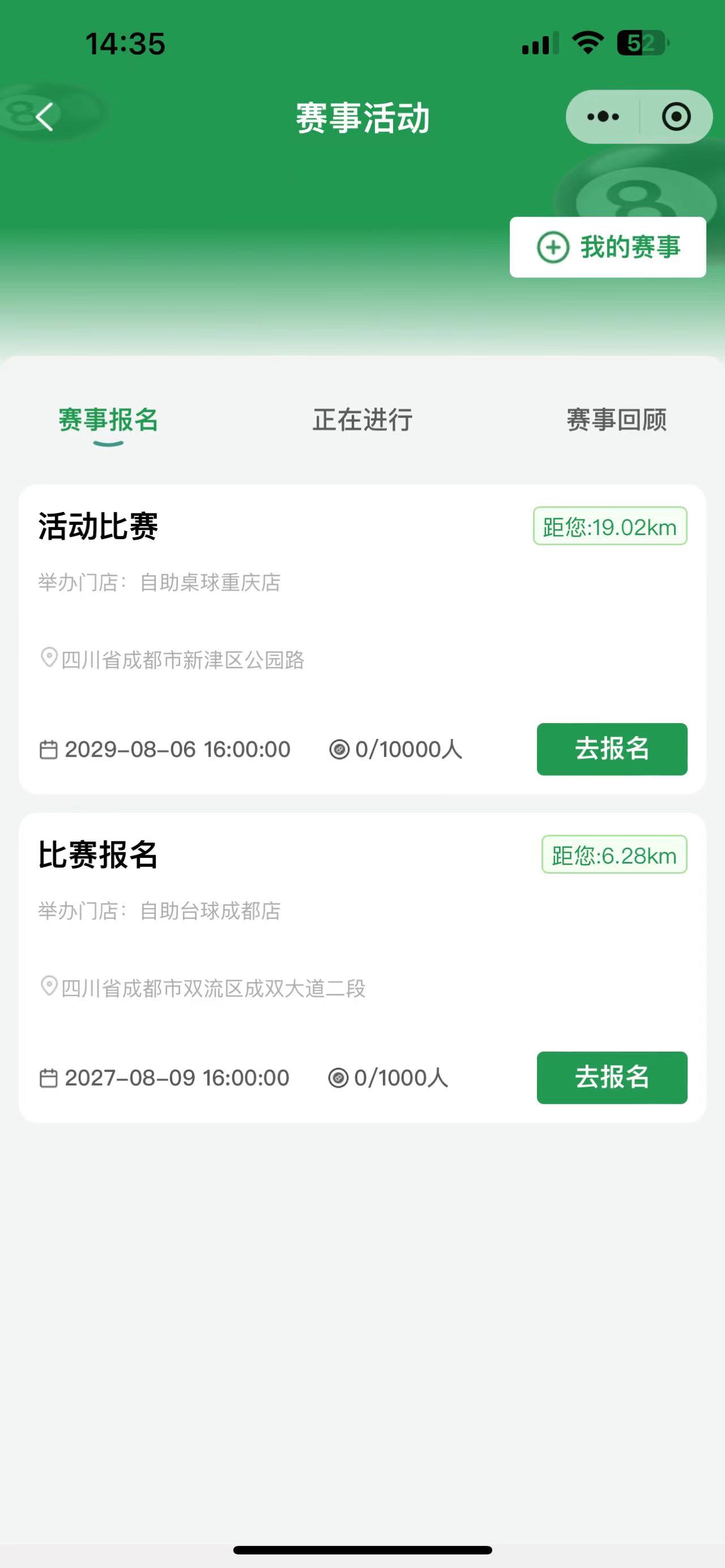This screenshot has width=725, height=1568.
Task: Open 我的赛事
Action: pyautogui.click(x=608, y=247)
